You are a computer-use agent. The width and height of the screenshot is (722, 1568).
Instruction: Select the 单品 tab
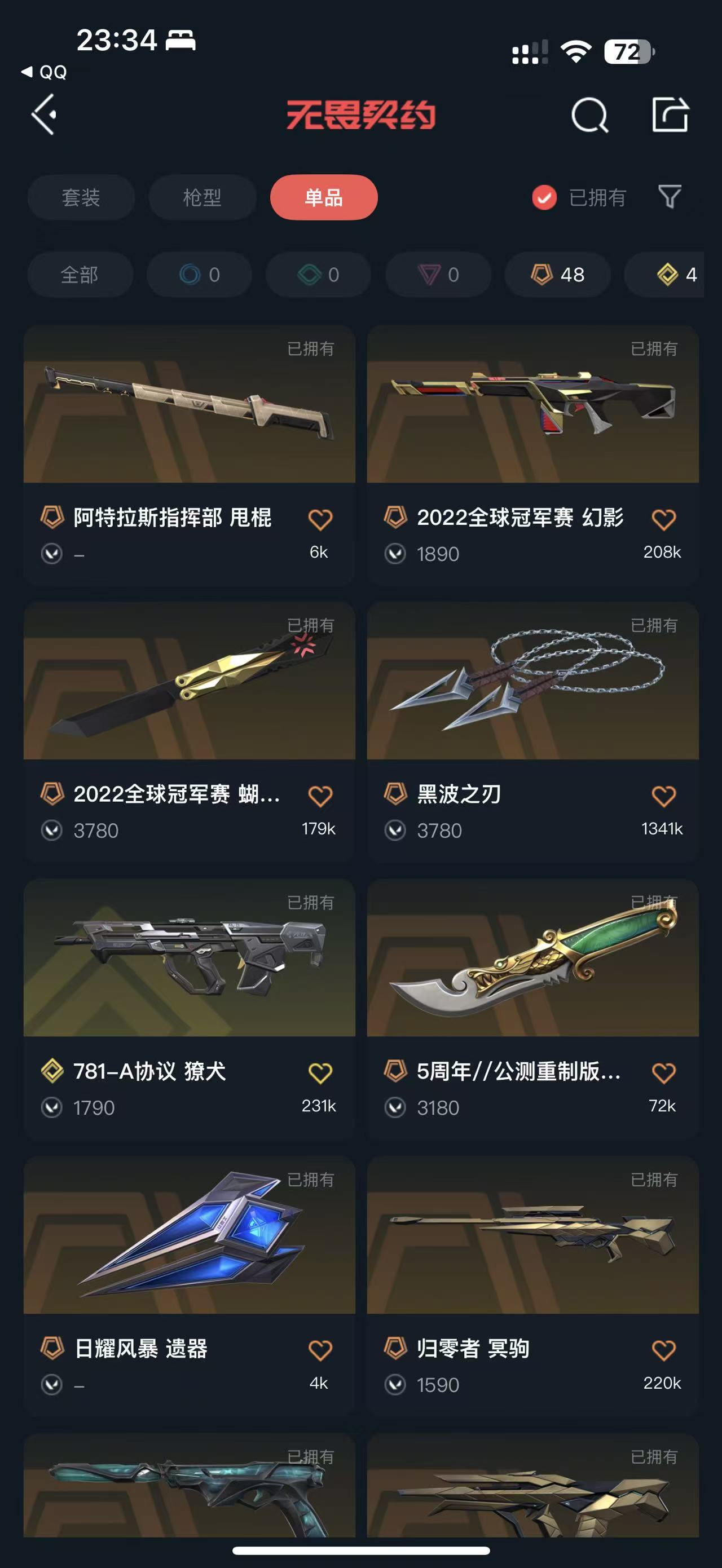(x=324, y=197)
